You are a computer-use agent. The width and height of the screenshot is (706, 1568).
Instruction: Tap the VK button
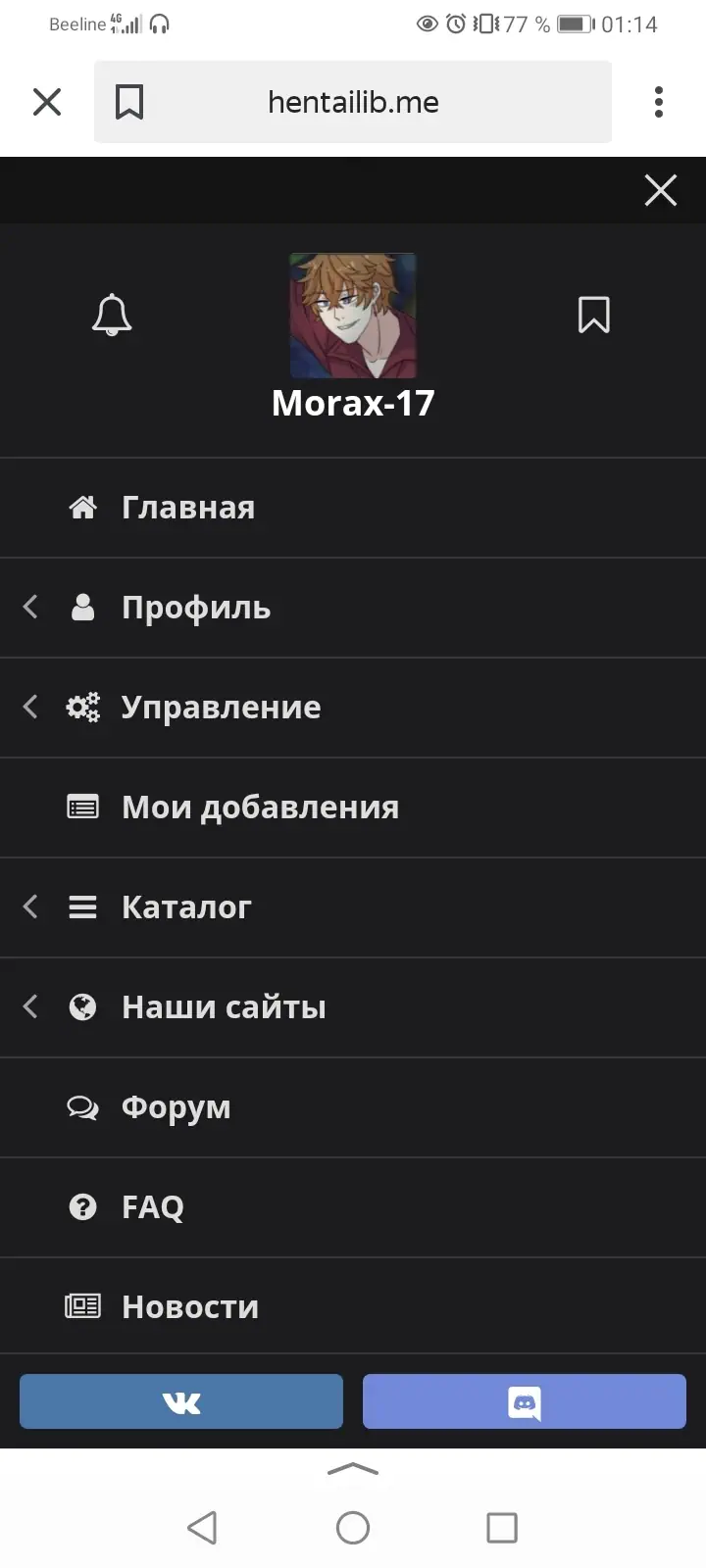(x=181, y=1401)
